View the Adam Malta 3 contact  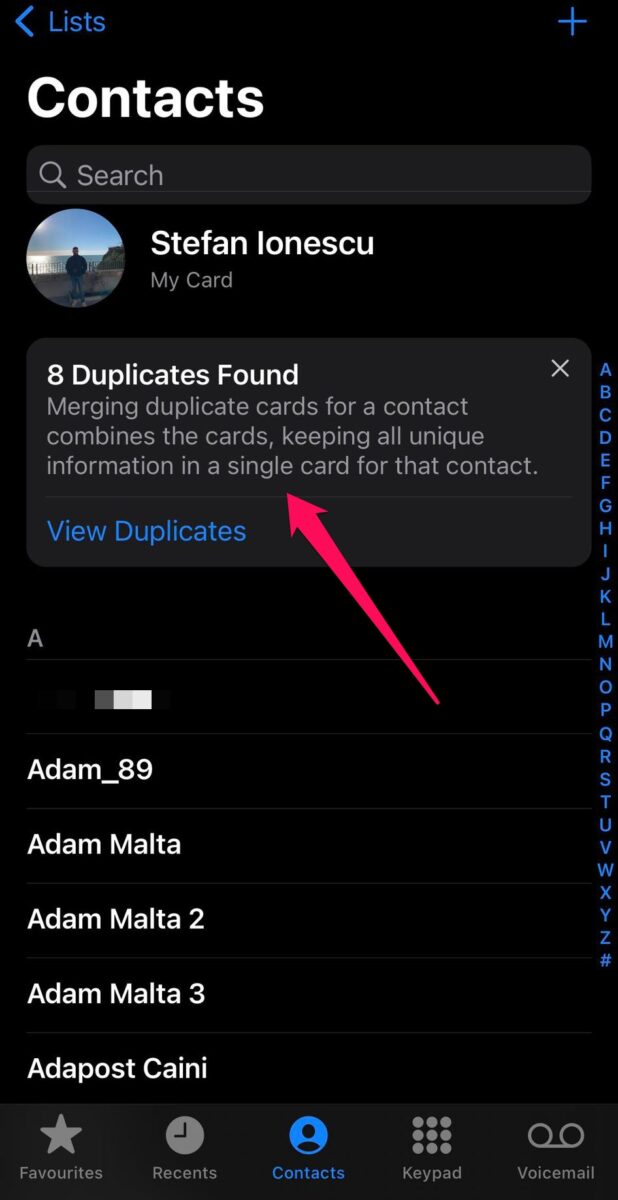point(116,994)
